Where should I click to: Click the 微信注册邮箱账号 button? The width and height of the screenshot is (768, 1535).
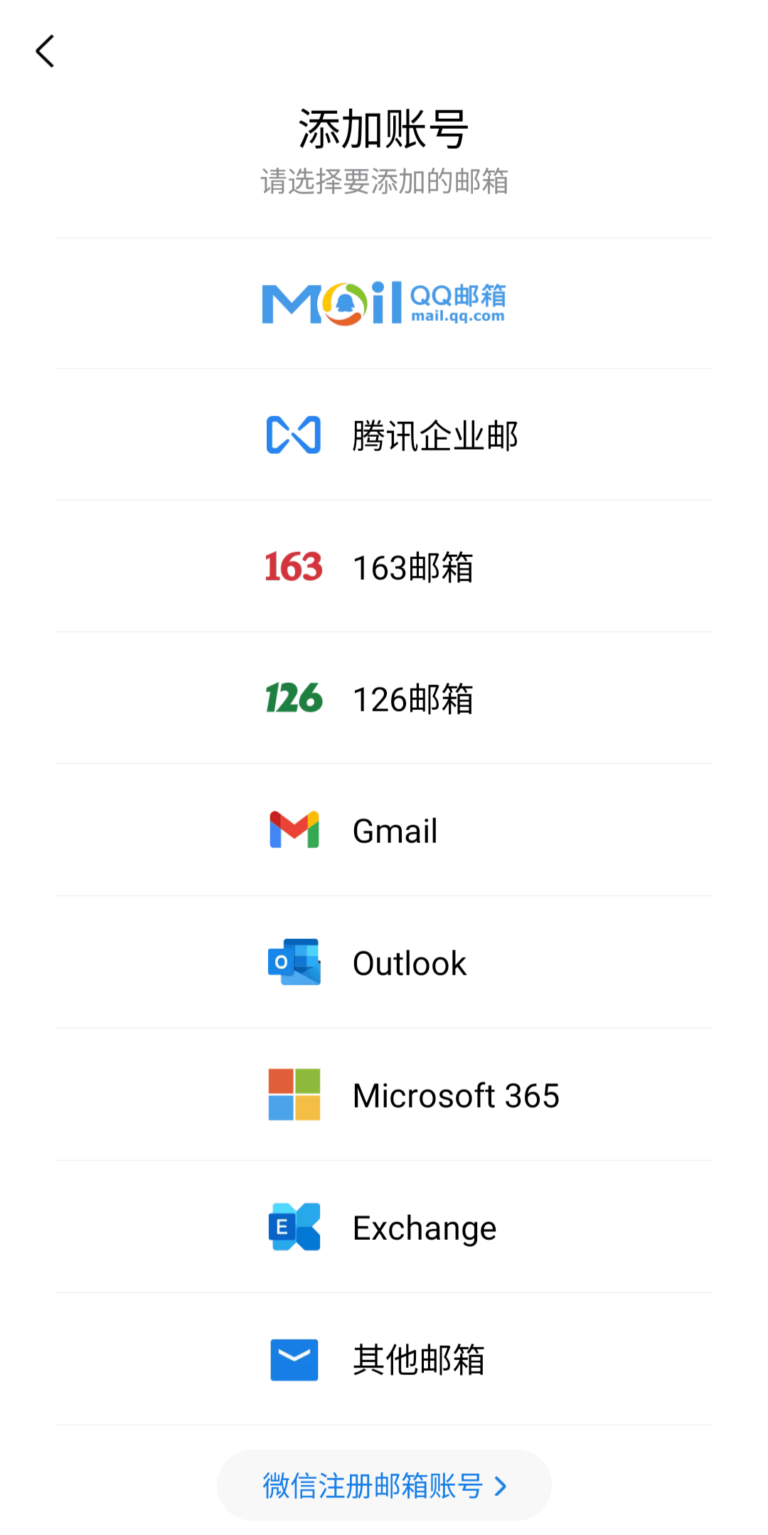384,1485
